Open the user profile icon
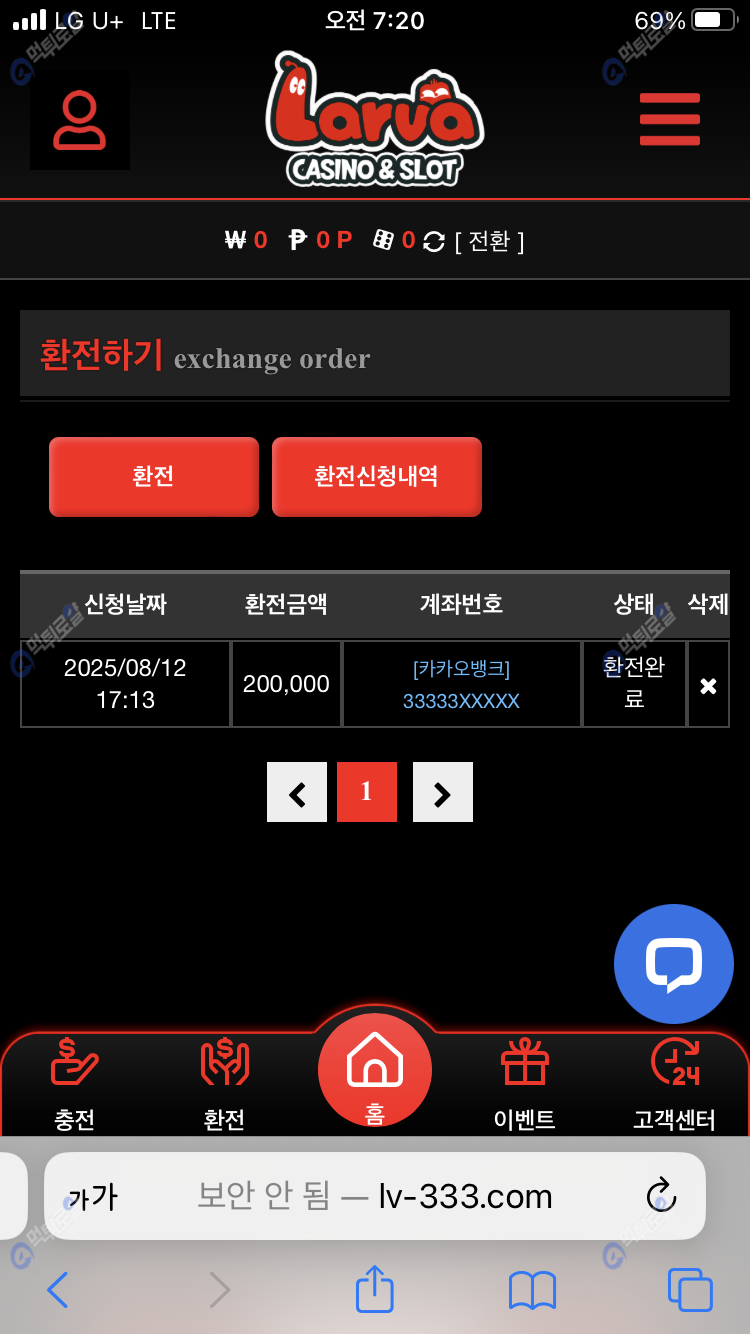The image size is (750, 1334). tap(80, 120)
